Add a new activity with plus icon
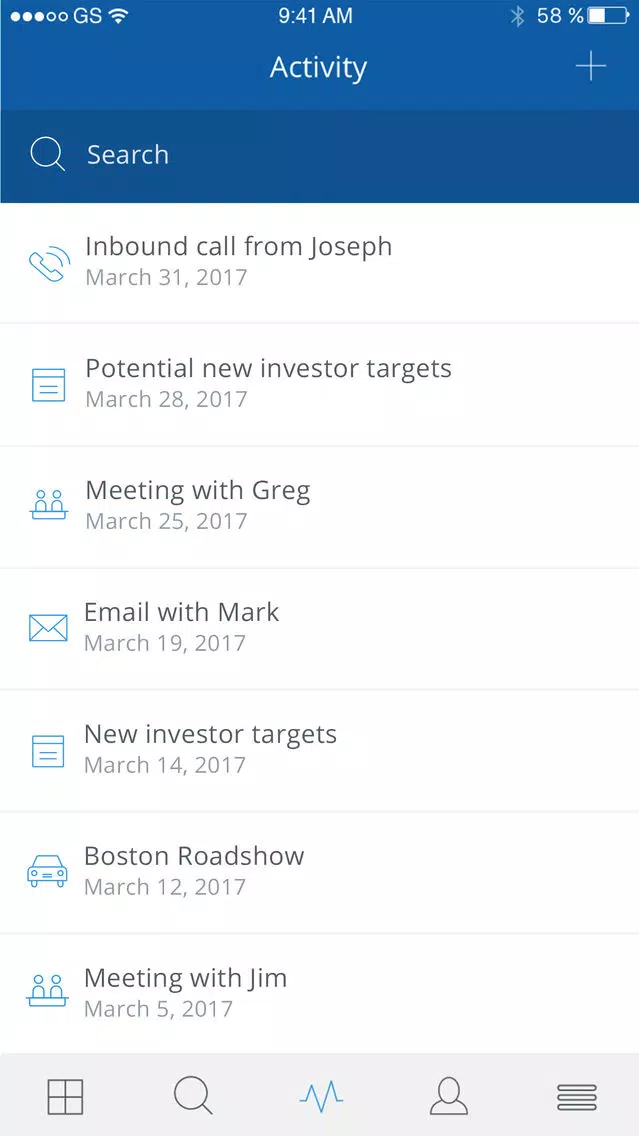 [590, 67]
